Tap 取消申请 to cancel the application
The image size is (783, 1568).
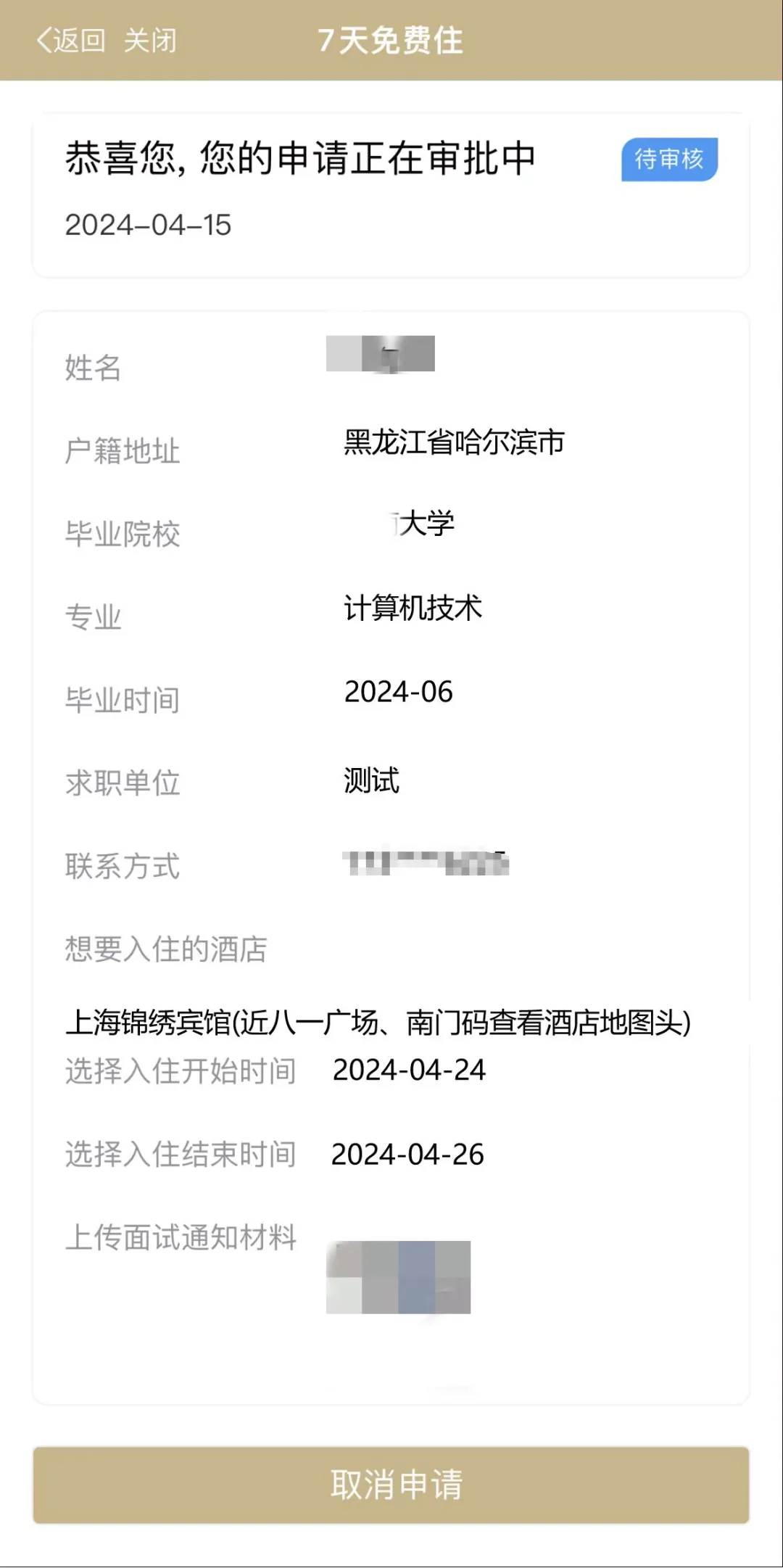(x=391, y=1485)
